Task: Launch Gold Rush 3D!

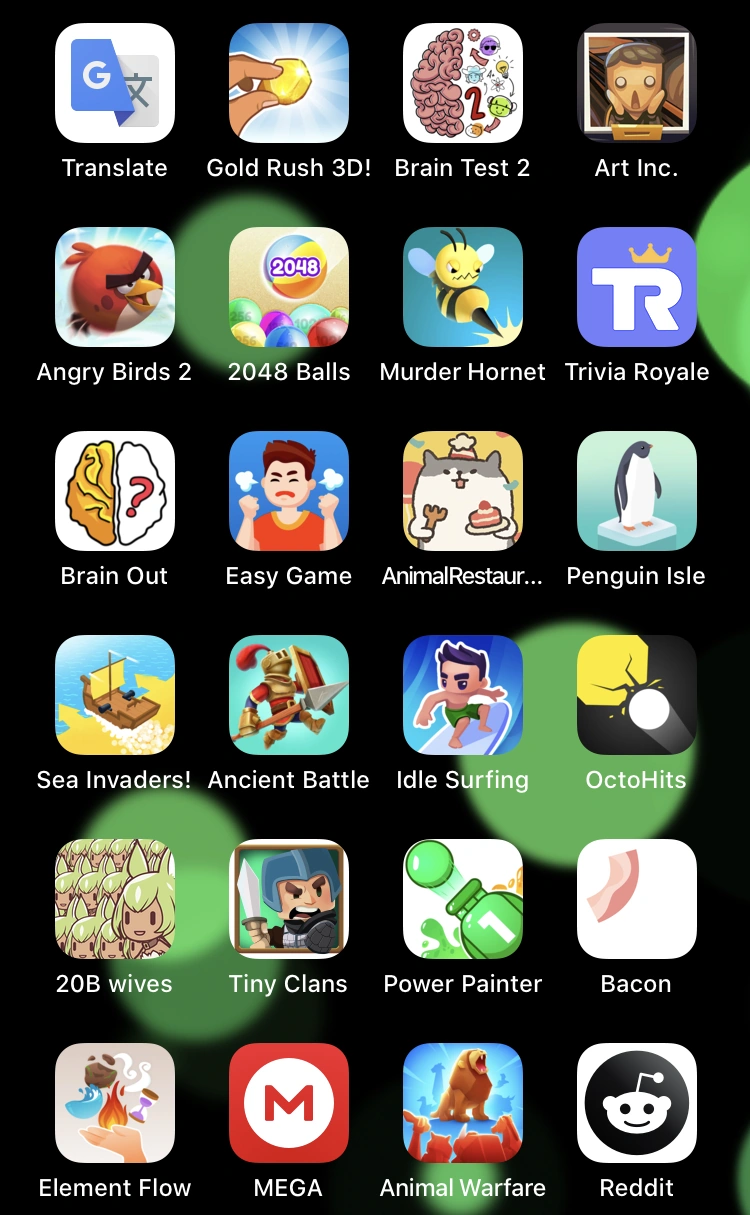Action: 288,82
